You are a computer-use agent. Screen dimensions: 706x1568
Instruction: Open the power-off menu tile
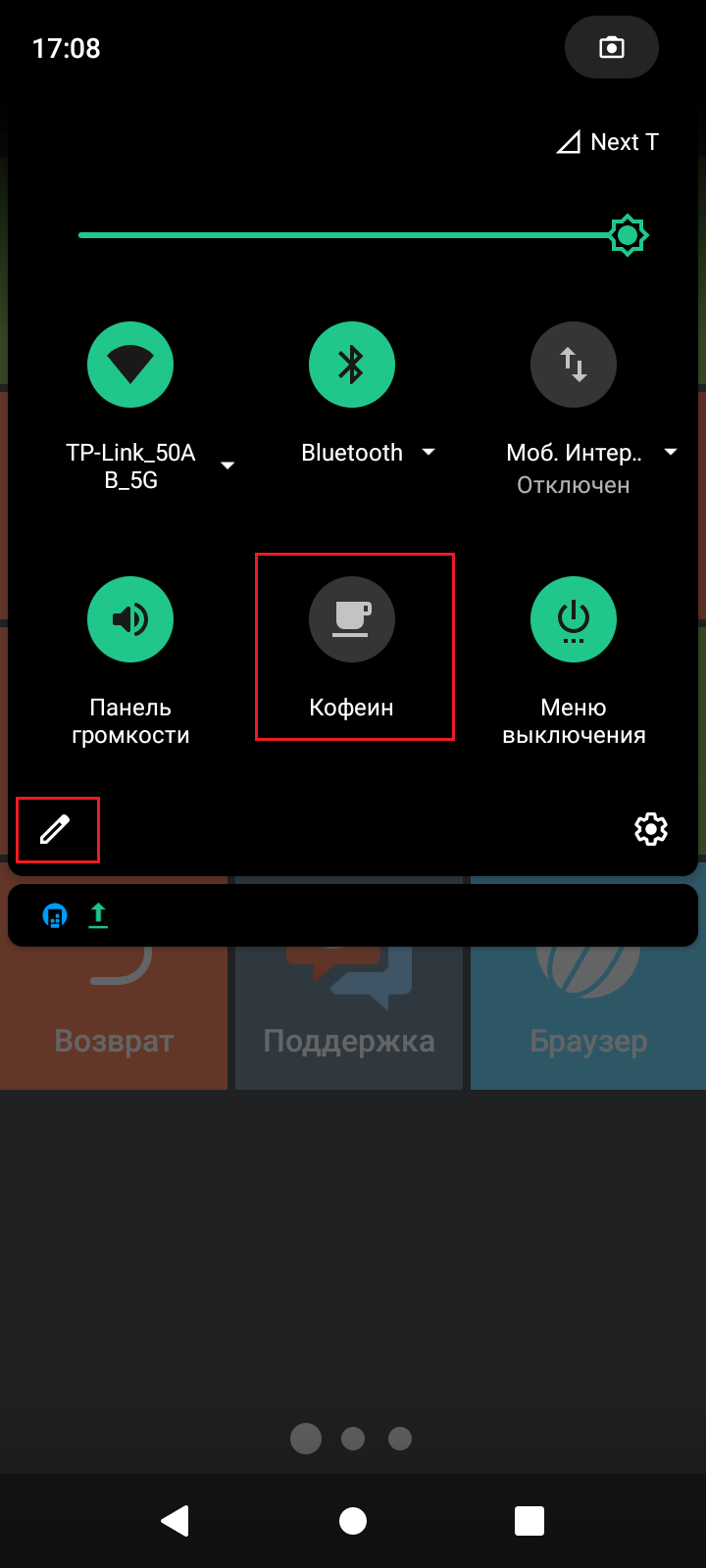click(x=574, y=619)
